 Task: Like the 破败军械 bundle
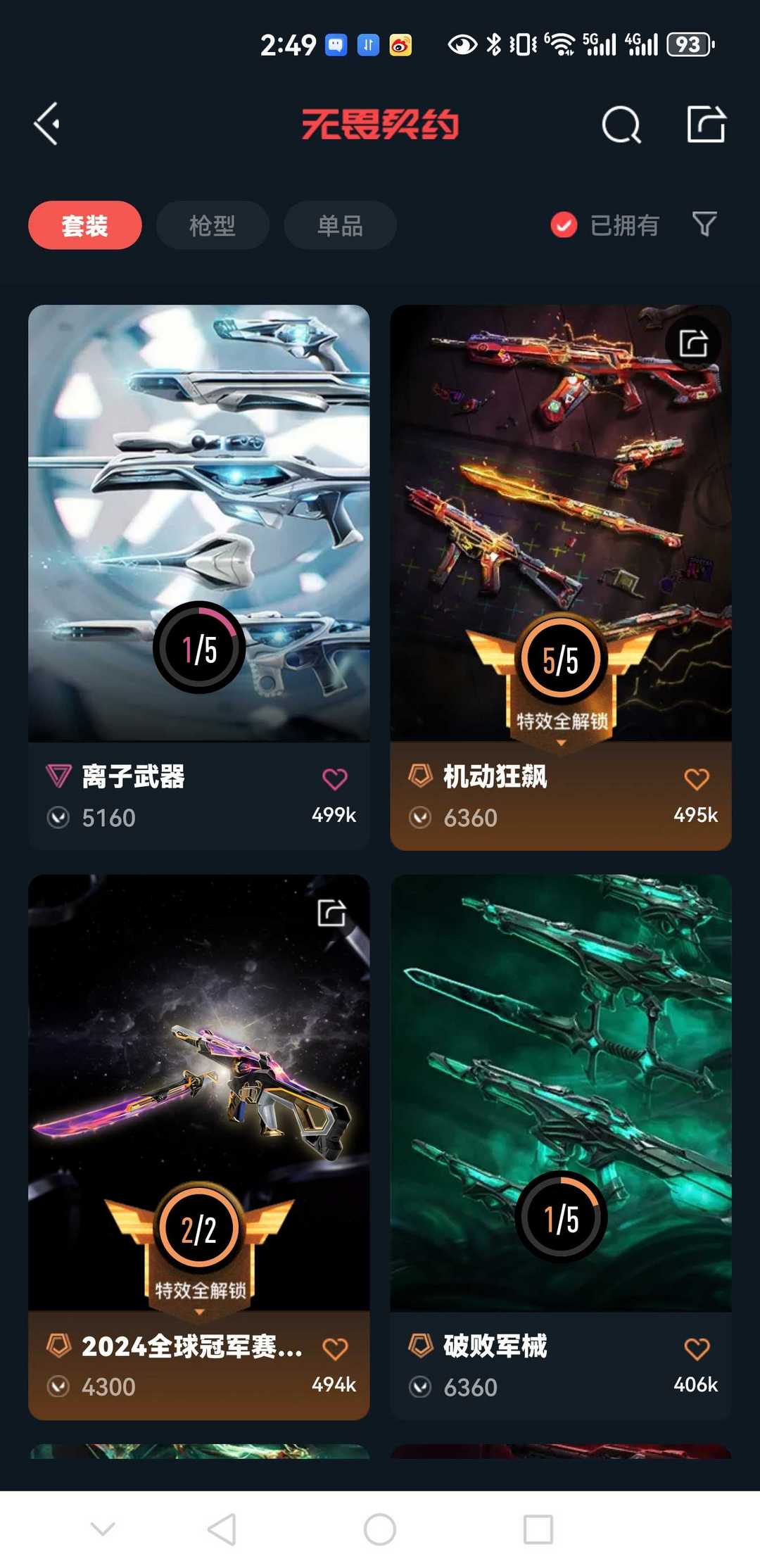click(697, 1348)
